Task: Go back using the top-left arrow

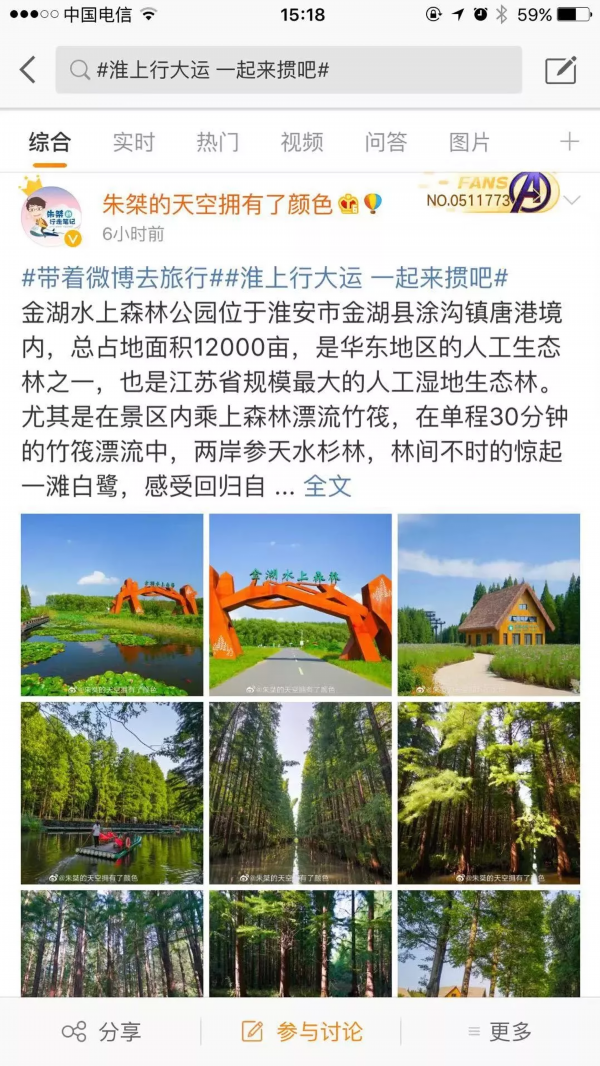Action: [x=28, y=70]
